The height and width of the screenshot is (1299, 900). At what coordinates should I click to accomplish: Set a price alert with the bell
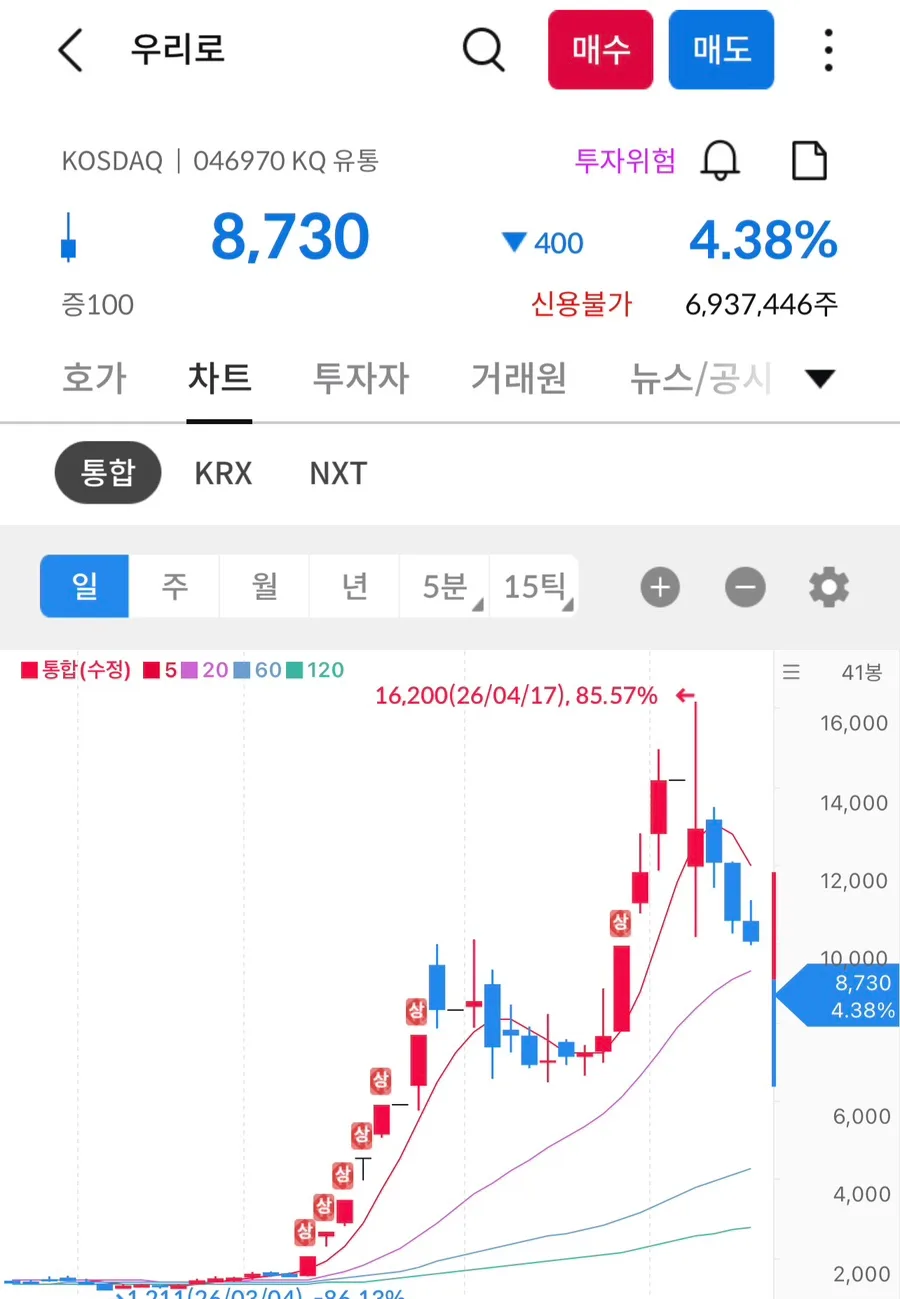[720, 160]
